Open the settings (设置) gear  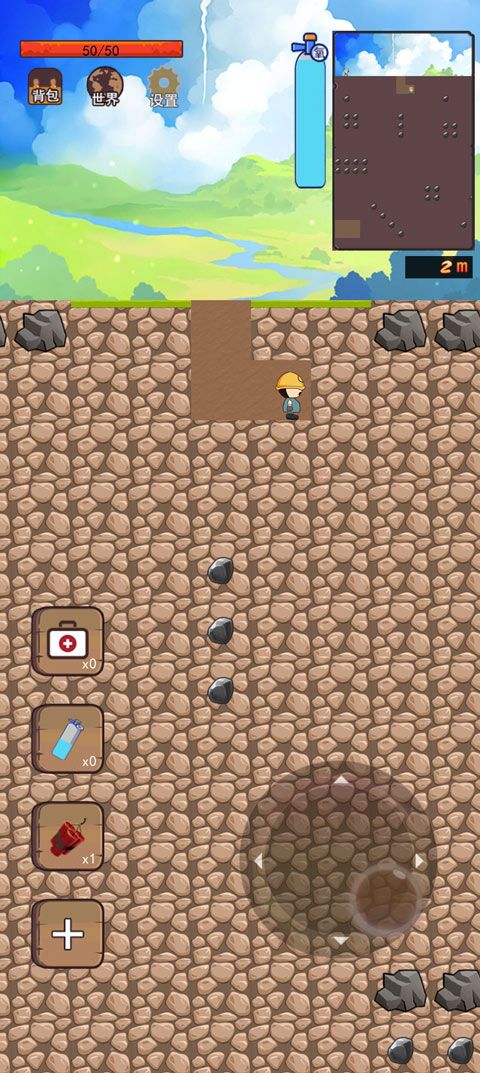(164, 87)
